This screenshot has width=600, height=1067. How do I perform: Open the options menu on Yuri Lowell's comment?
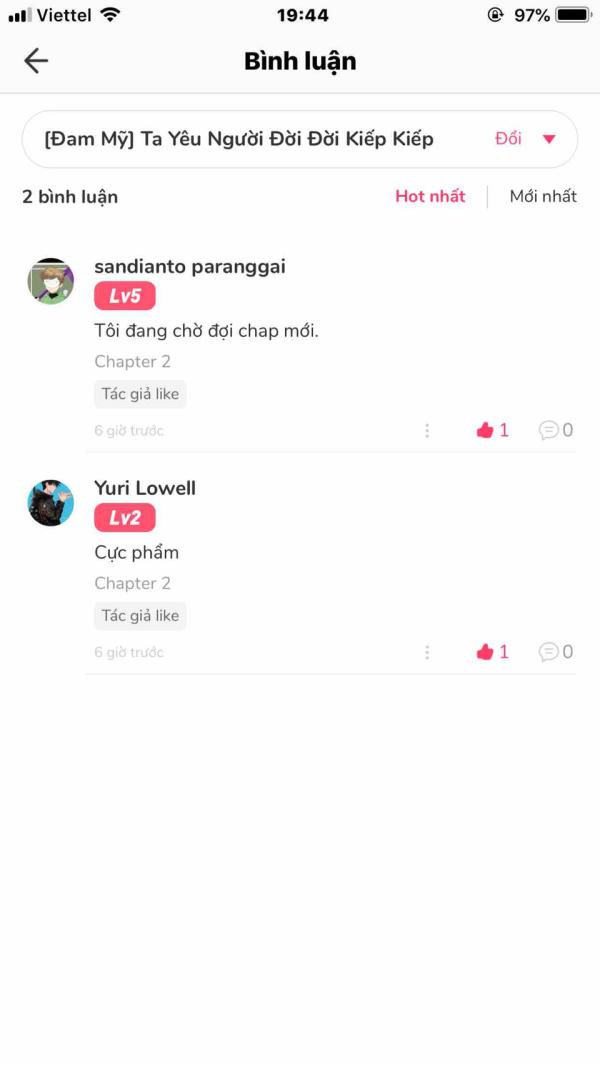pos(427,652)
